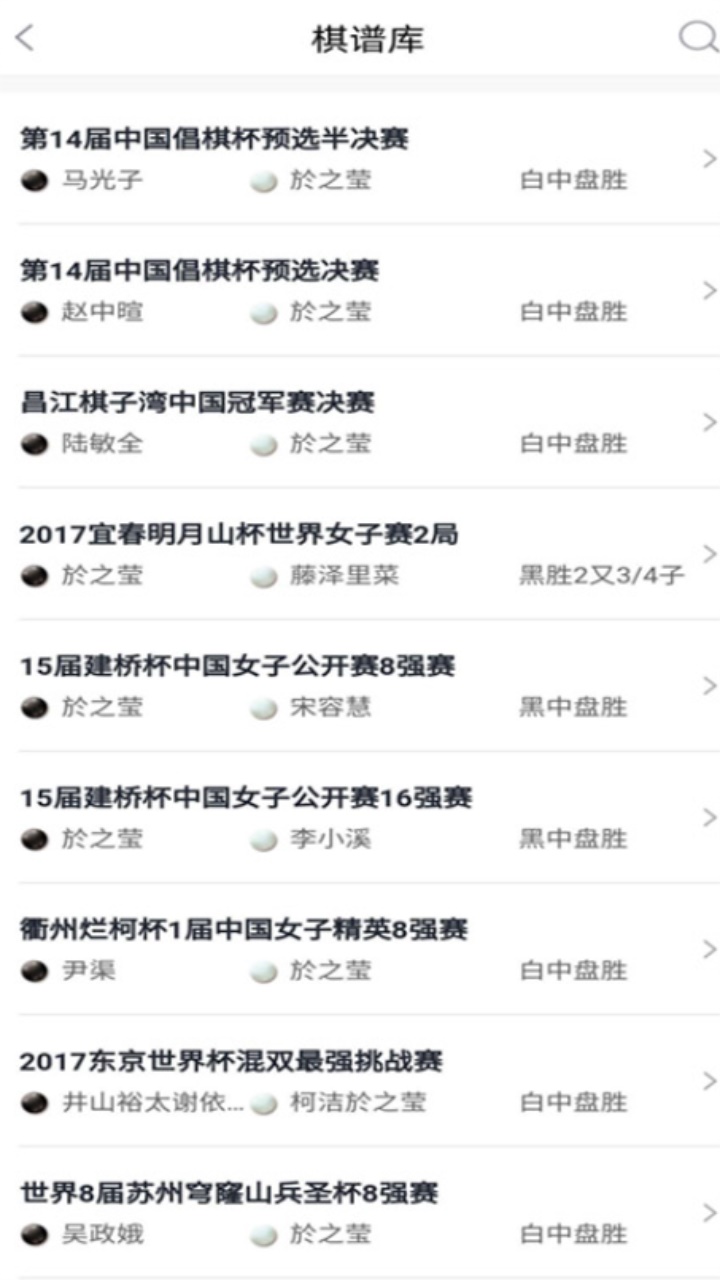Click the white stone icon beside 於之莹
This screenshot has width=720, height=1280.
pyautogui.click(x=262, y=181)
